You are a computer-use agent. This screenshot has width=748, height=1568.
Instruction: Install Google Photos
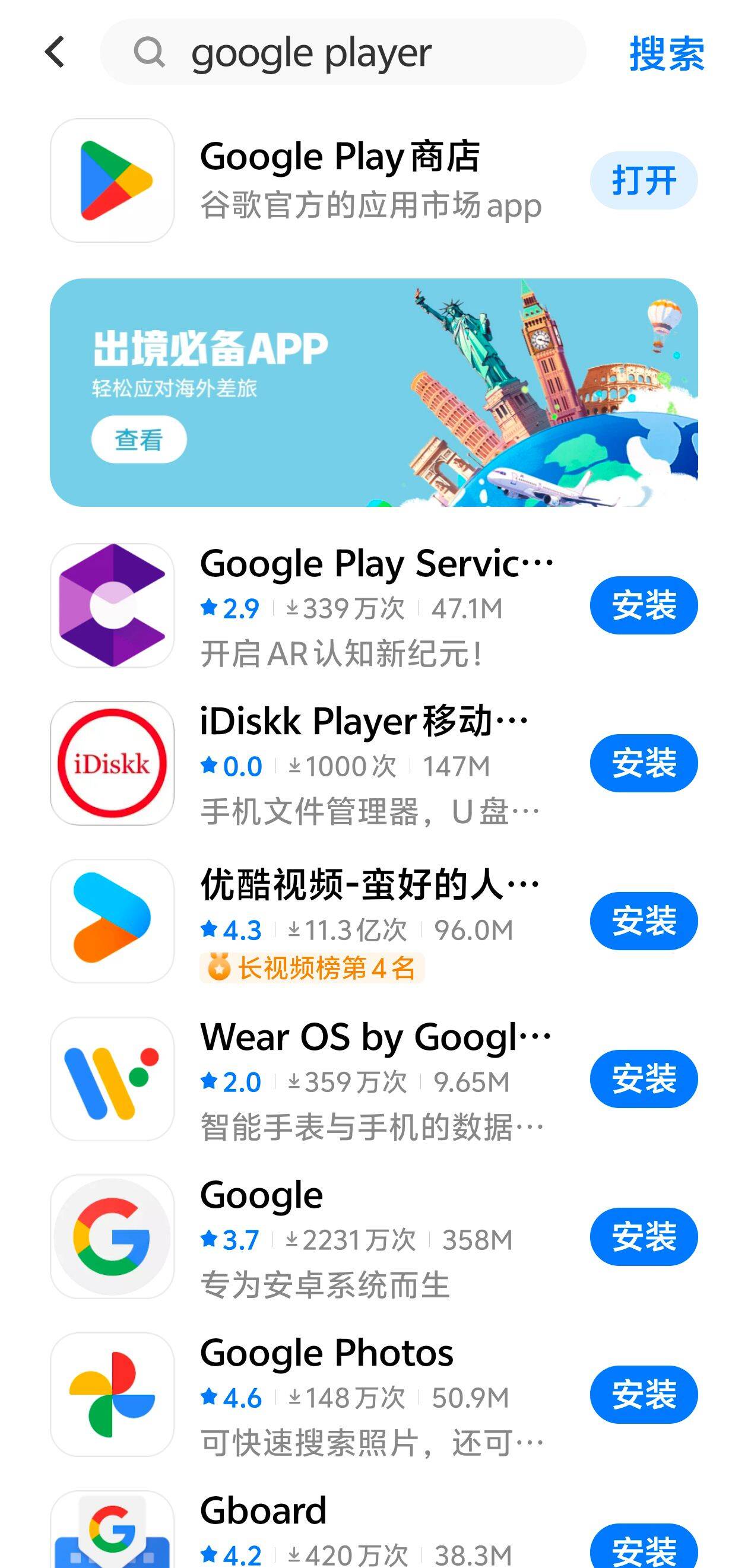point(644,1395)
